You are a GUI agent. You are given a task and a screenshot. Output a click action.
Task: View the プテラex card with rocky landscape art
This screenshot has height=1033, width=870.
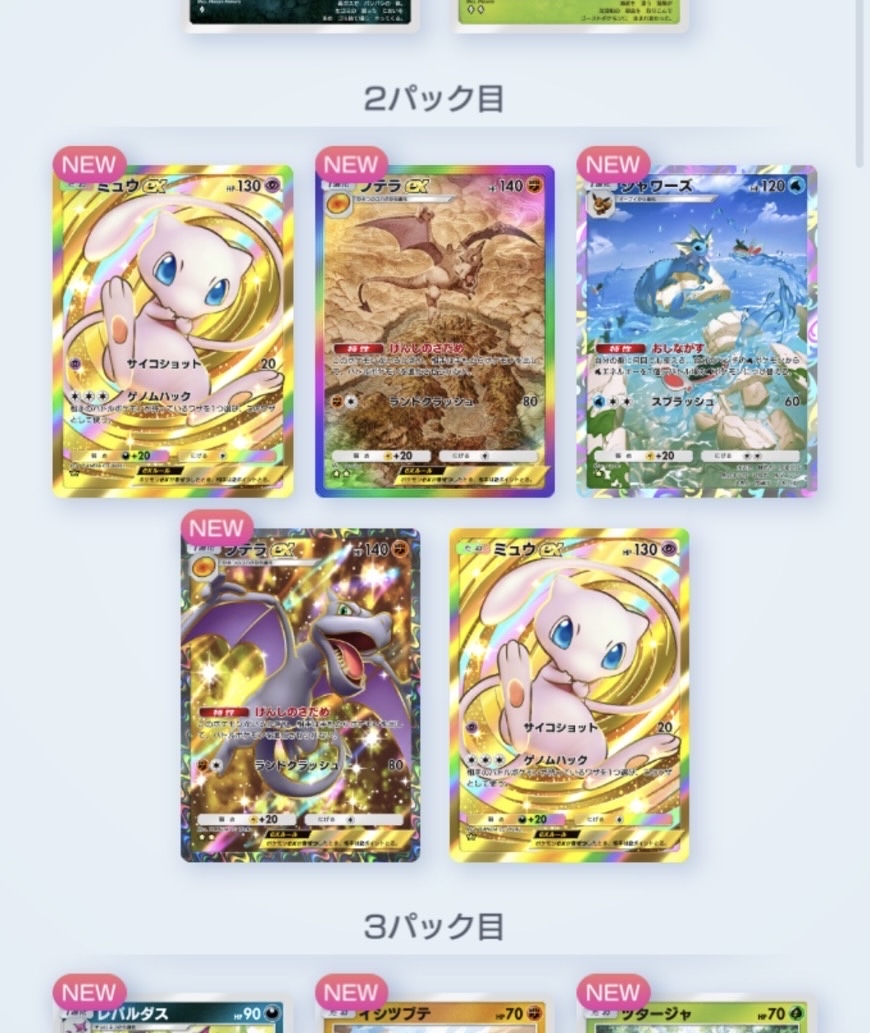(x=435, y=332)
